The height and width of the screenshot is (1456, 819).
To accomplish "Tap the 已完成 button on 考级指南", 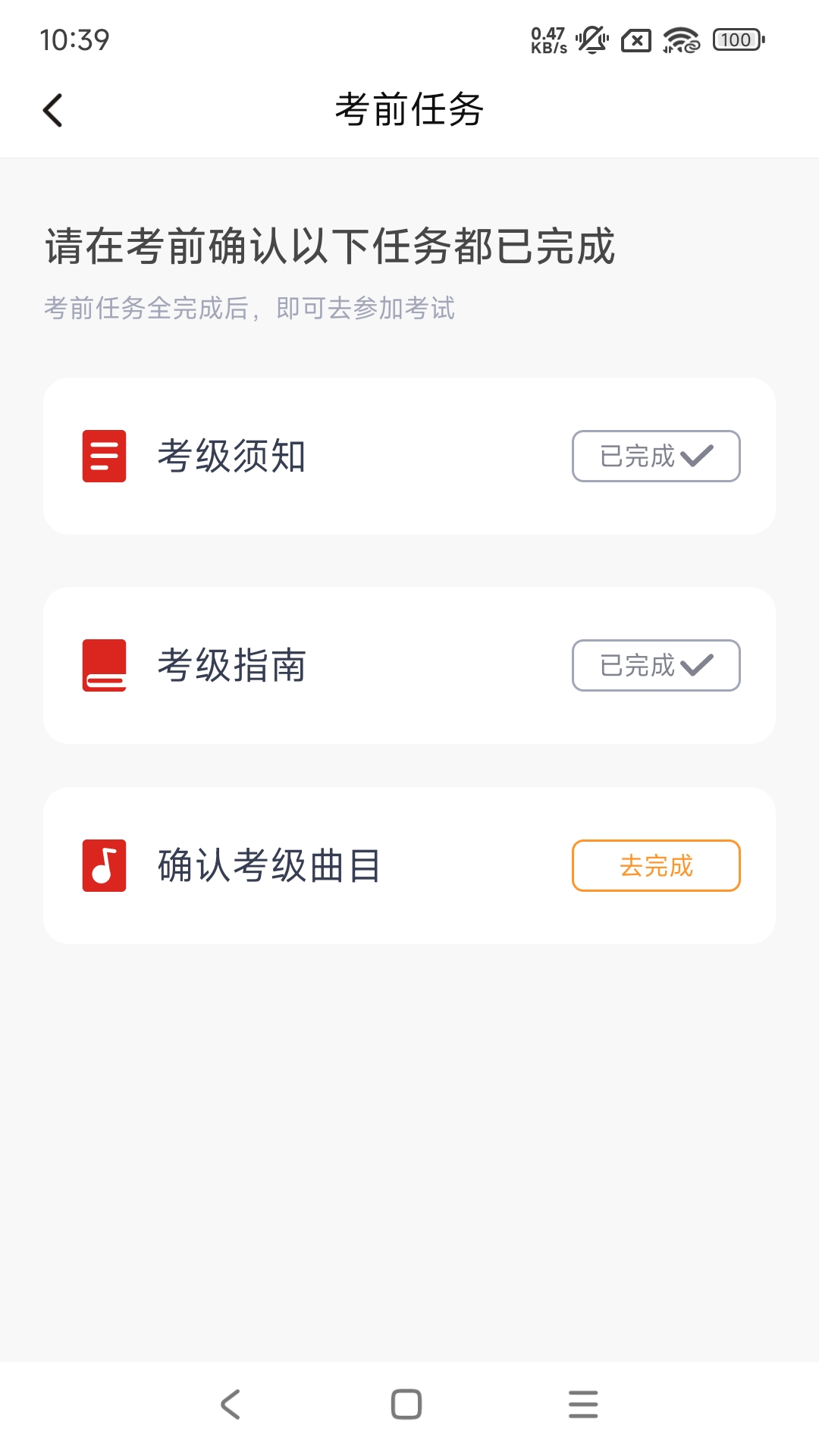I will 655,665.
